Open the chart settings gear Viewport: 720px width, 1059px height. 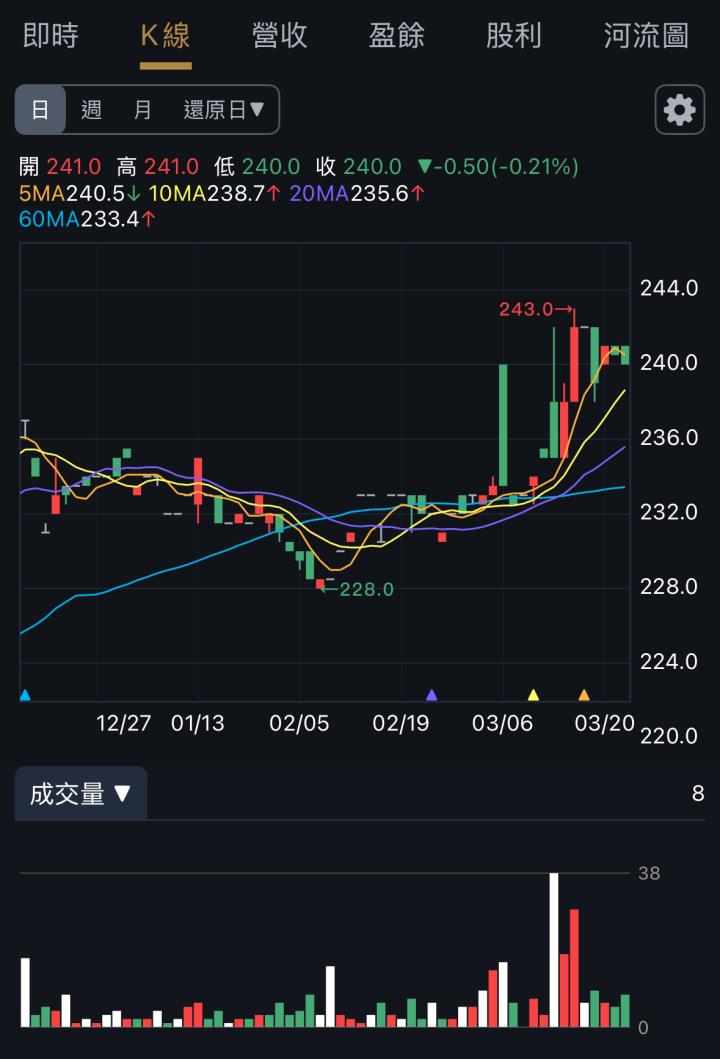tap(679, 110)
